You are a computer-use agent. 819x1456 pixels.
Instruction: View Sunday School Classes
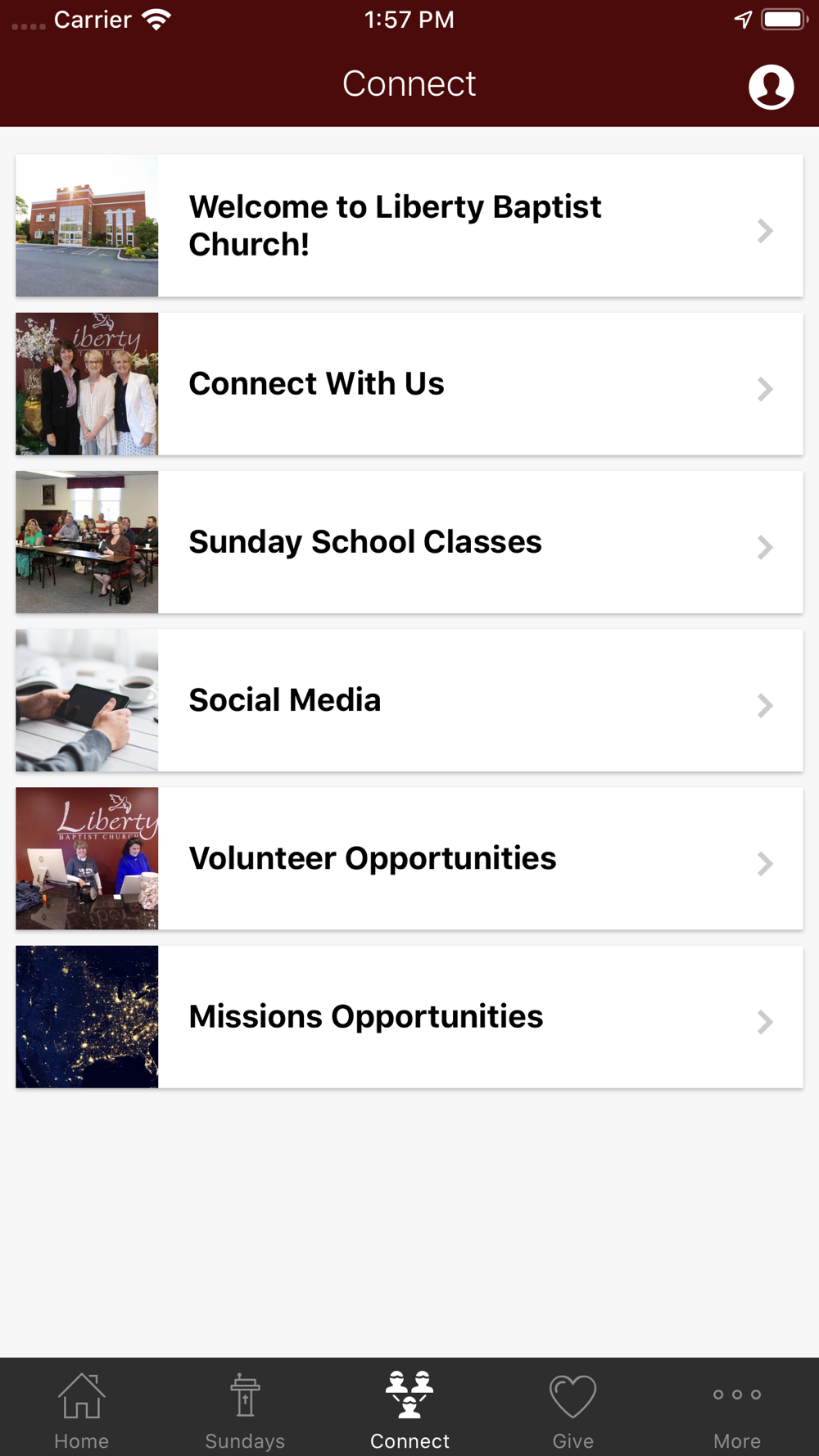[x=409, y=542]
